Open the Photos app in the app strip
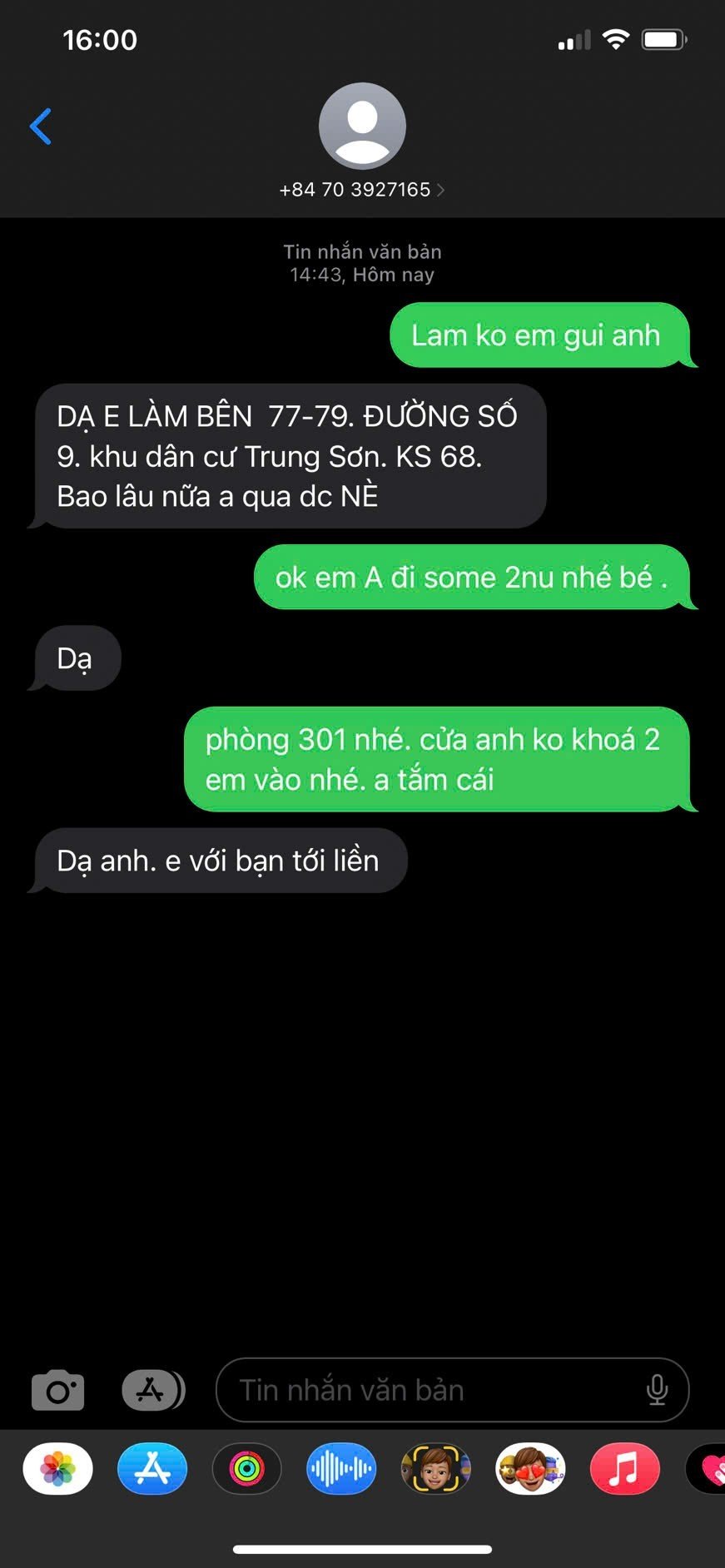 point(58,1469)
